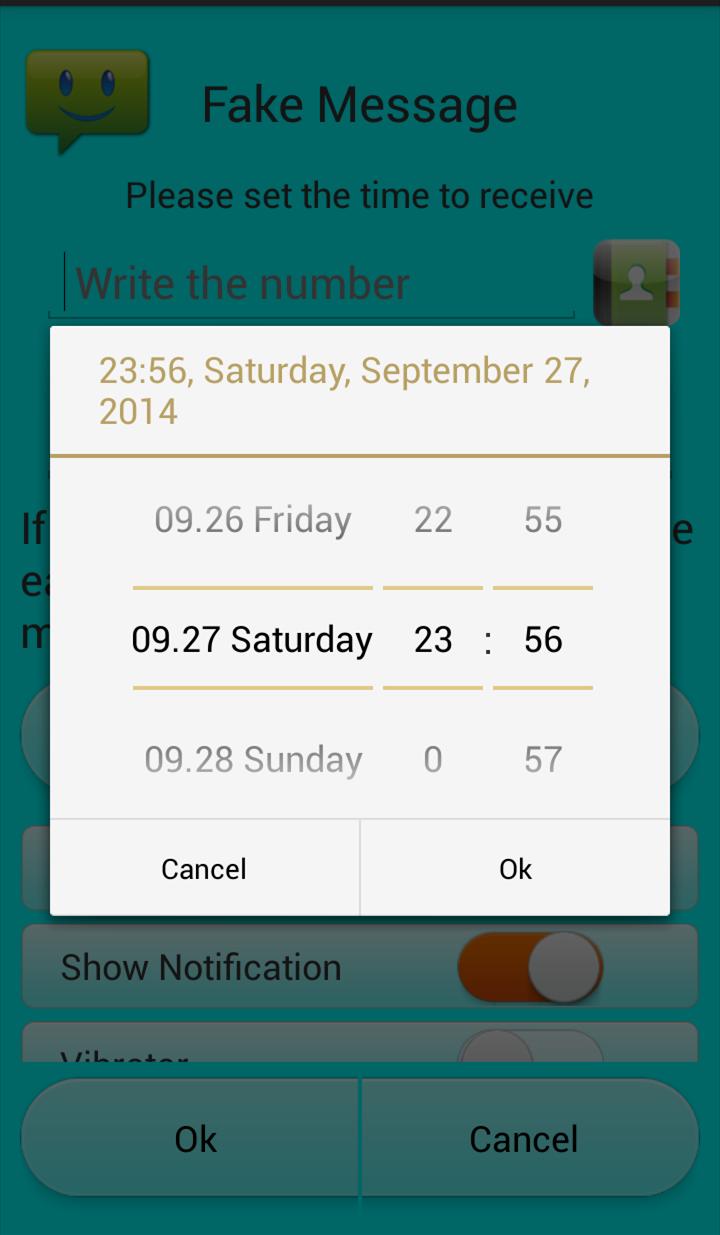Choose hour 22 in the hour wheel
Screen dimensions: 720x1235
tap(433, 520)
